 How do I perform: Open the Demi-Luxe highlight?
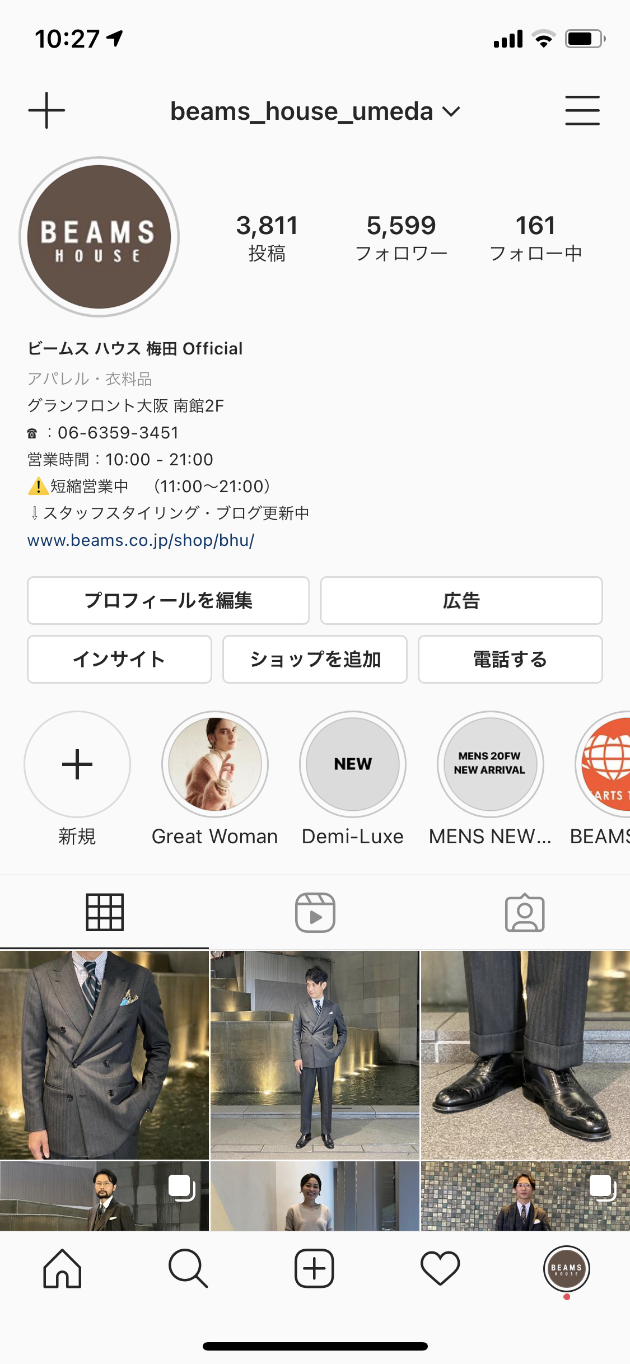pyautogui.click(x=353, y=765)
